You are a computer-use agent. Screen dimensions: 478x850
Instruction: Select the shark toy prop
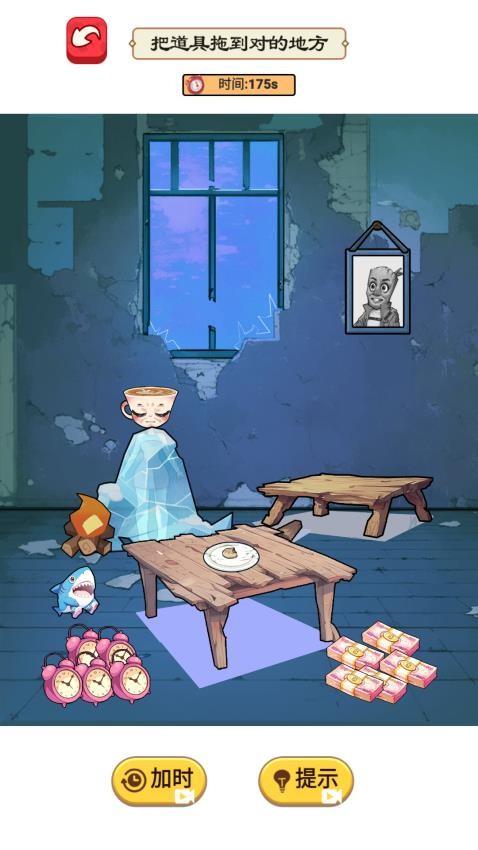[75, 591]
